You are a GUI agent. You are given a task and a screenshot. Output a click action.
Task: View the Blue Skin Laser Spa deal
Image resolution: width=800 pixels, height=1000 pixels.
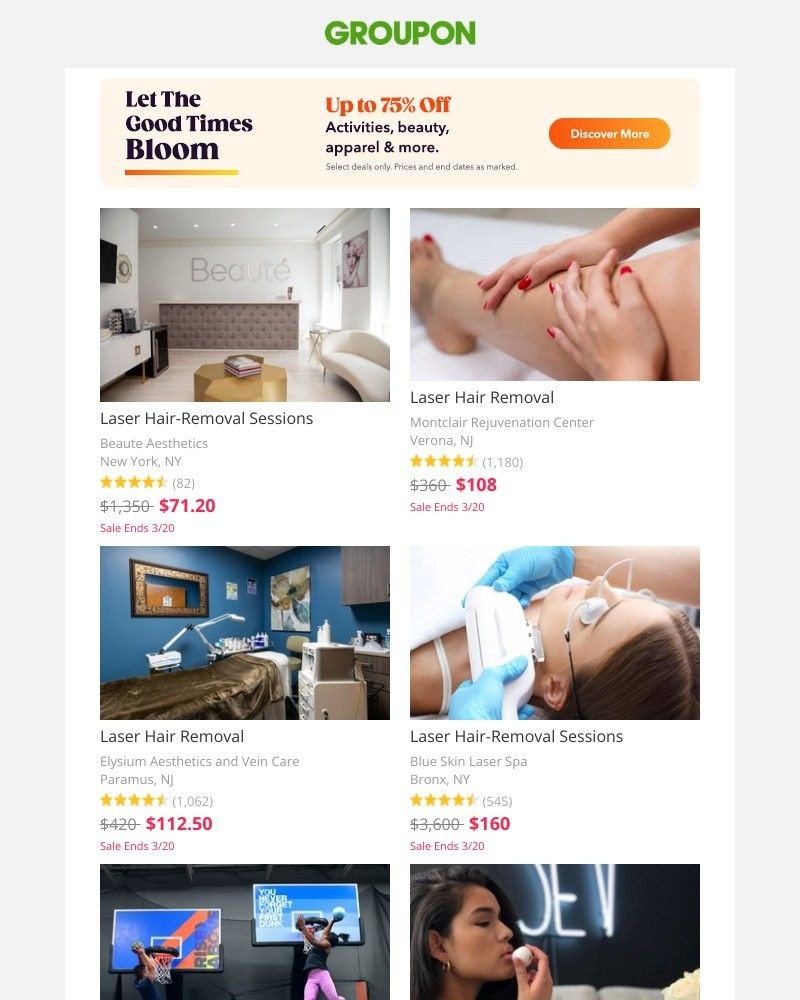pos(554,632)
